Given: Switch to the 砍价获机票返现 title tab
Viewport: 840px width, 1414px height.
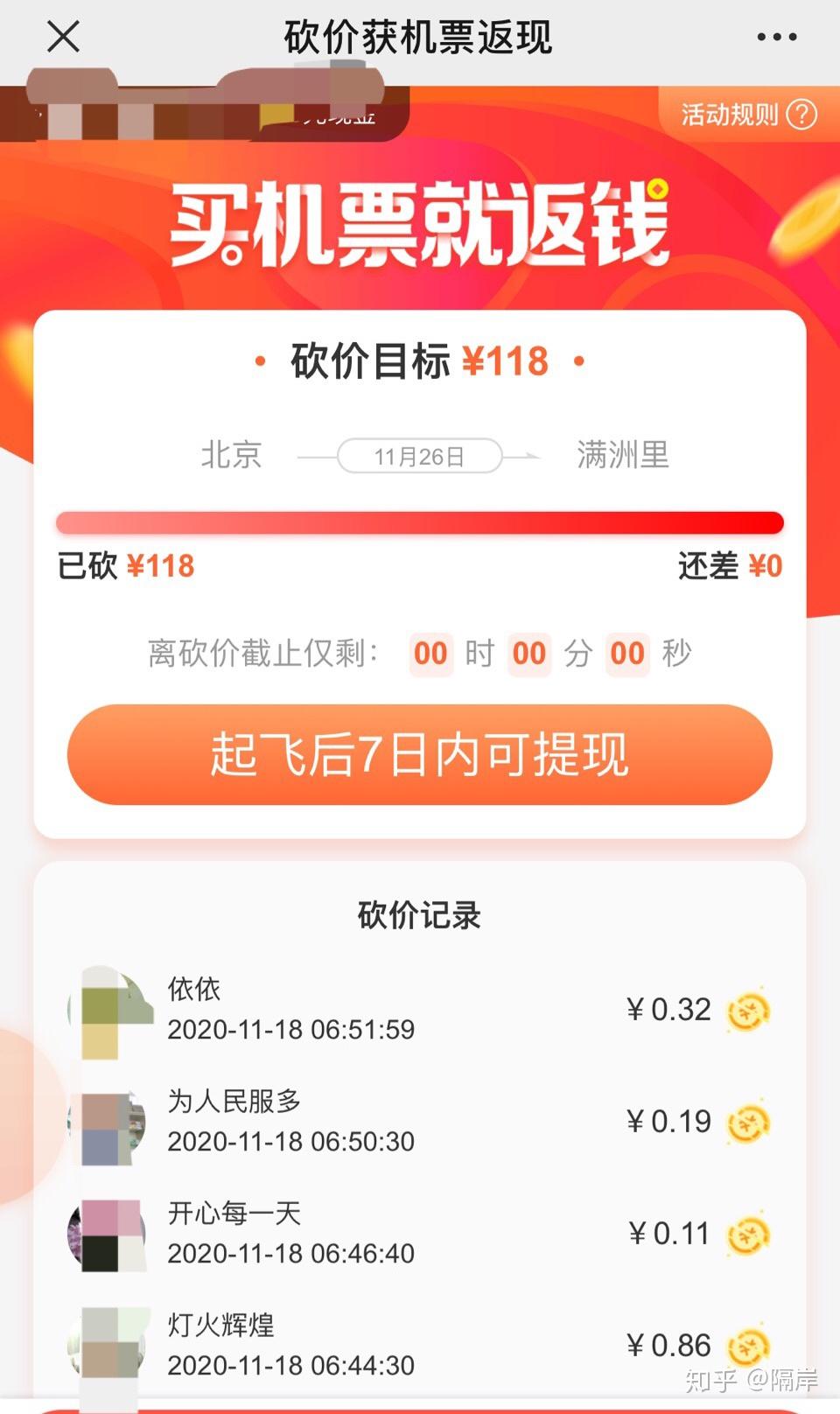Looking at the screenshot, I should coord(418,38).
